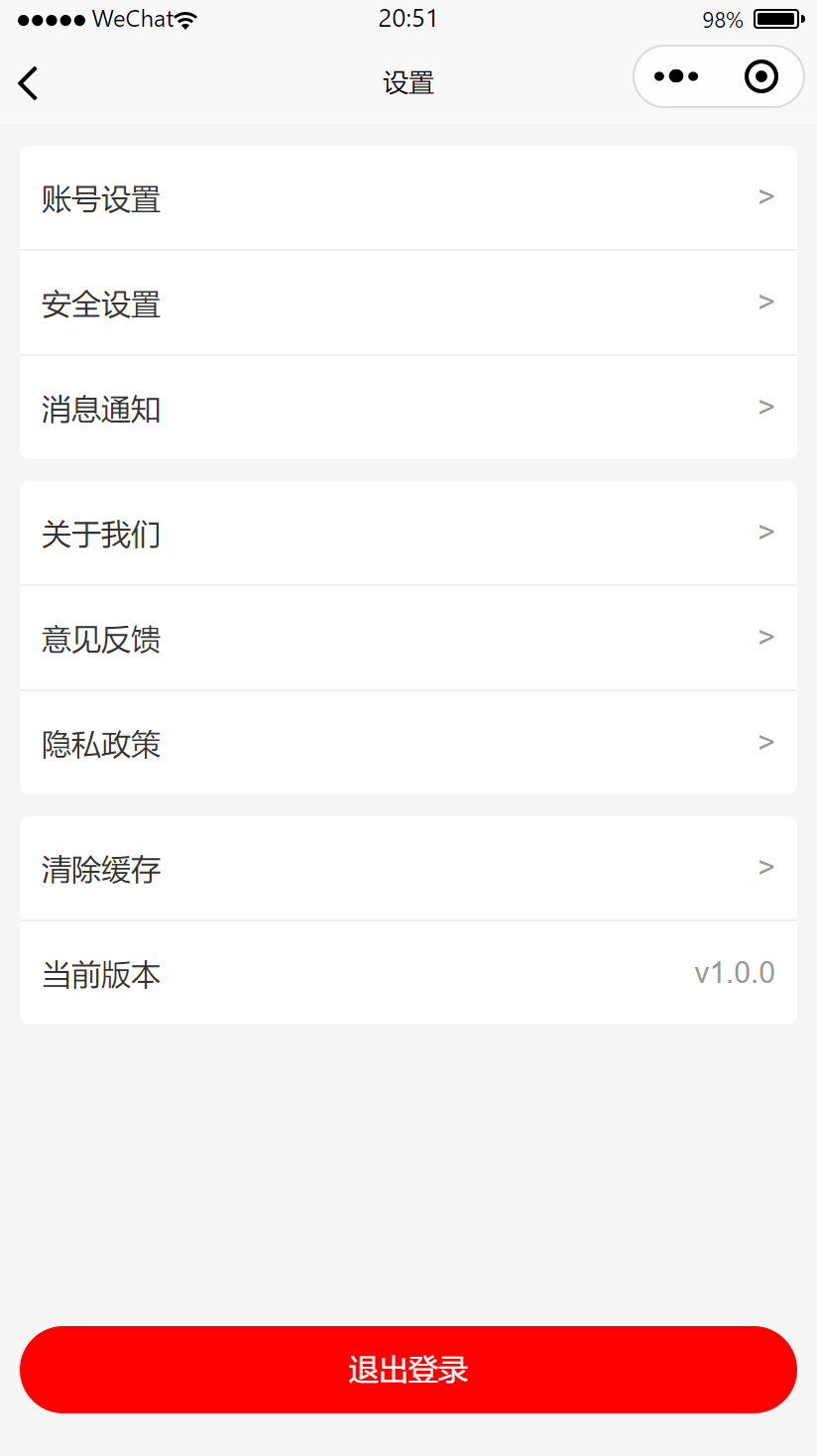Open 关于我们 page
Image resolution: width=817 pixels, height=1456 pixels.
pyautogui.click(x=408, y=534)
